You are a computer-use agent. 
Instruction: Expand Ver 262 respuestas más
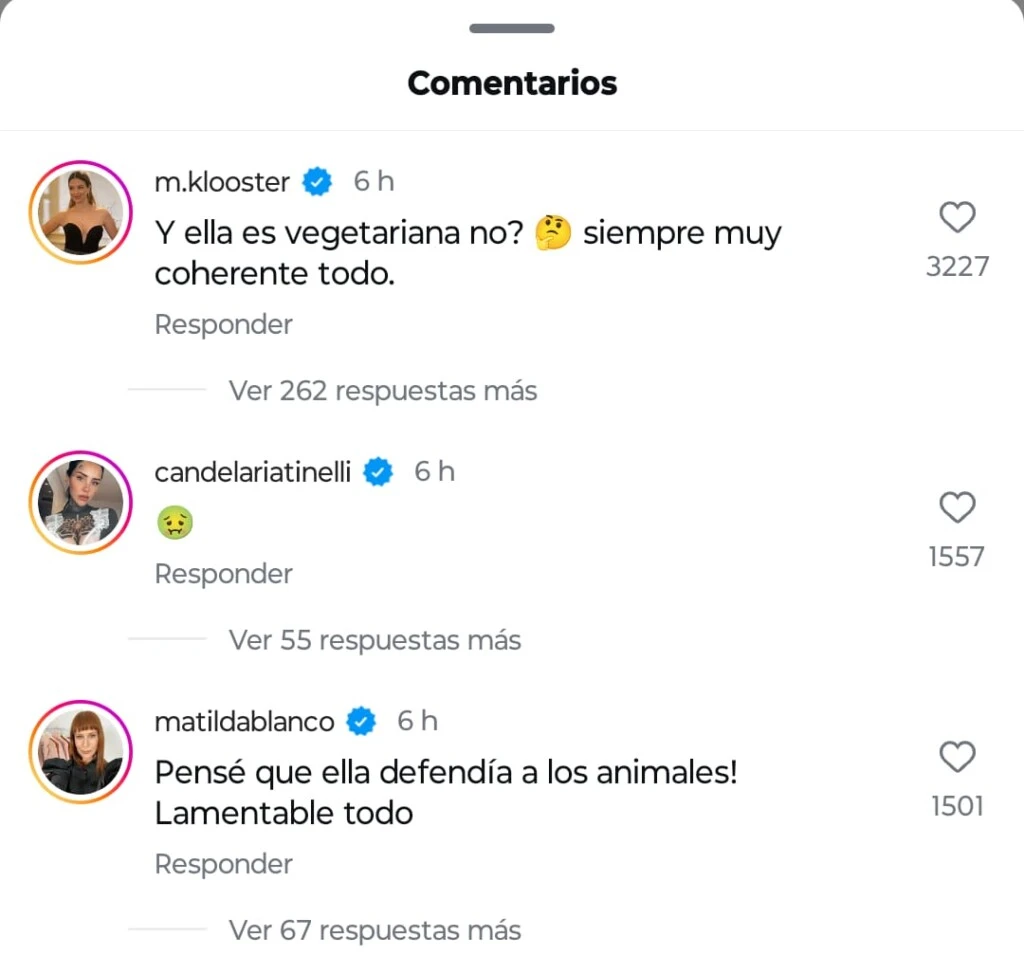coord(382,390)
